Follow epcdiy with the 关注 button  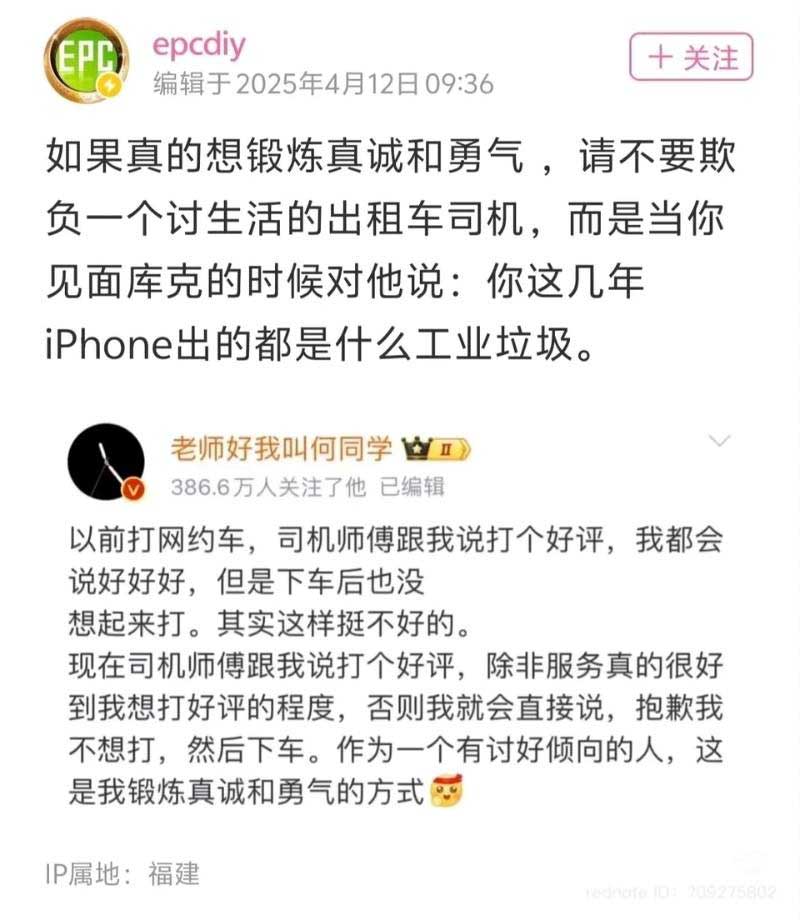(x=690, y=57)
